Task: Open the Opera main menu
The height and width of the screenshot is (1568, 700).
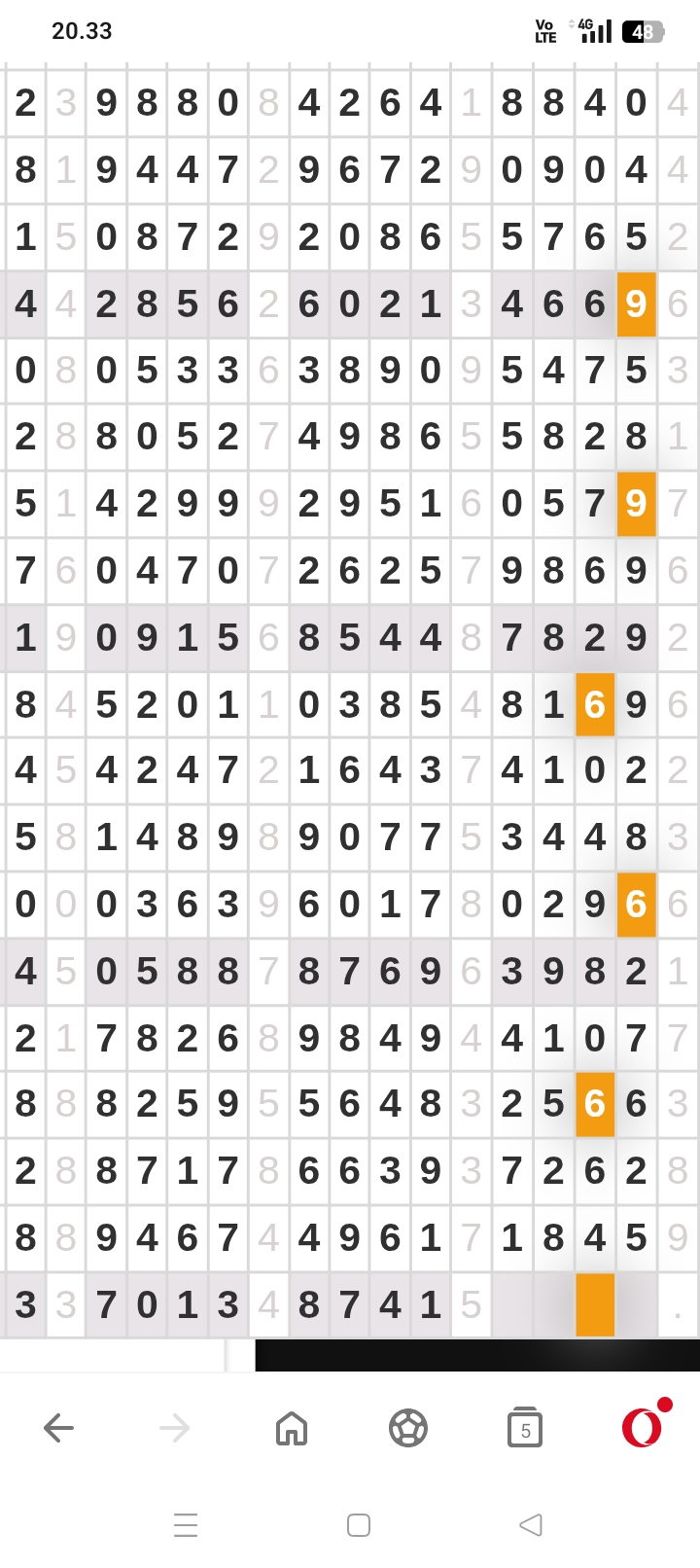Action: (642, 1428)
